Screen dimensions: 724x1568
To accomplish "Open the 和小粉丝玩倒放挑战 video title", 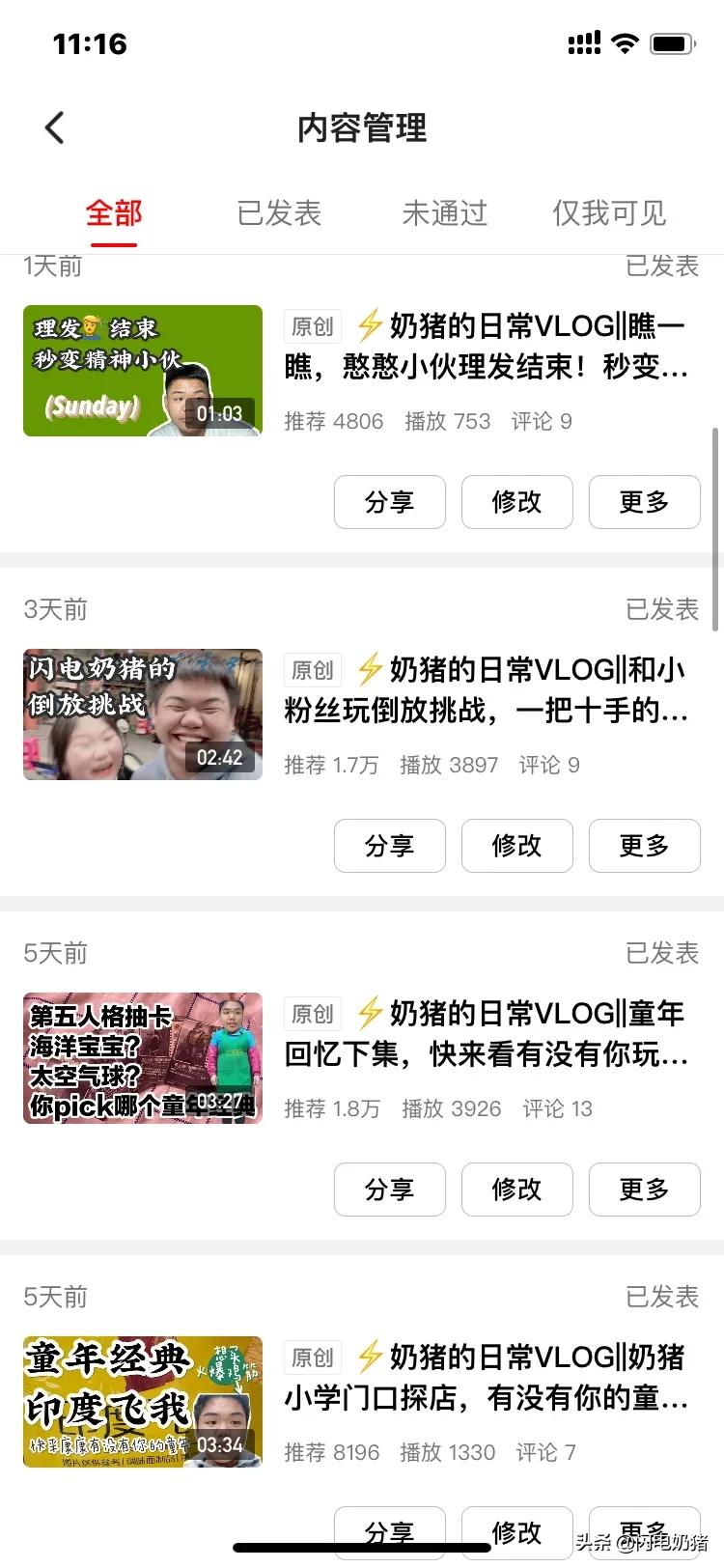I will pos(487,690).
